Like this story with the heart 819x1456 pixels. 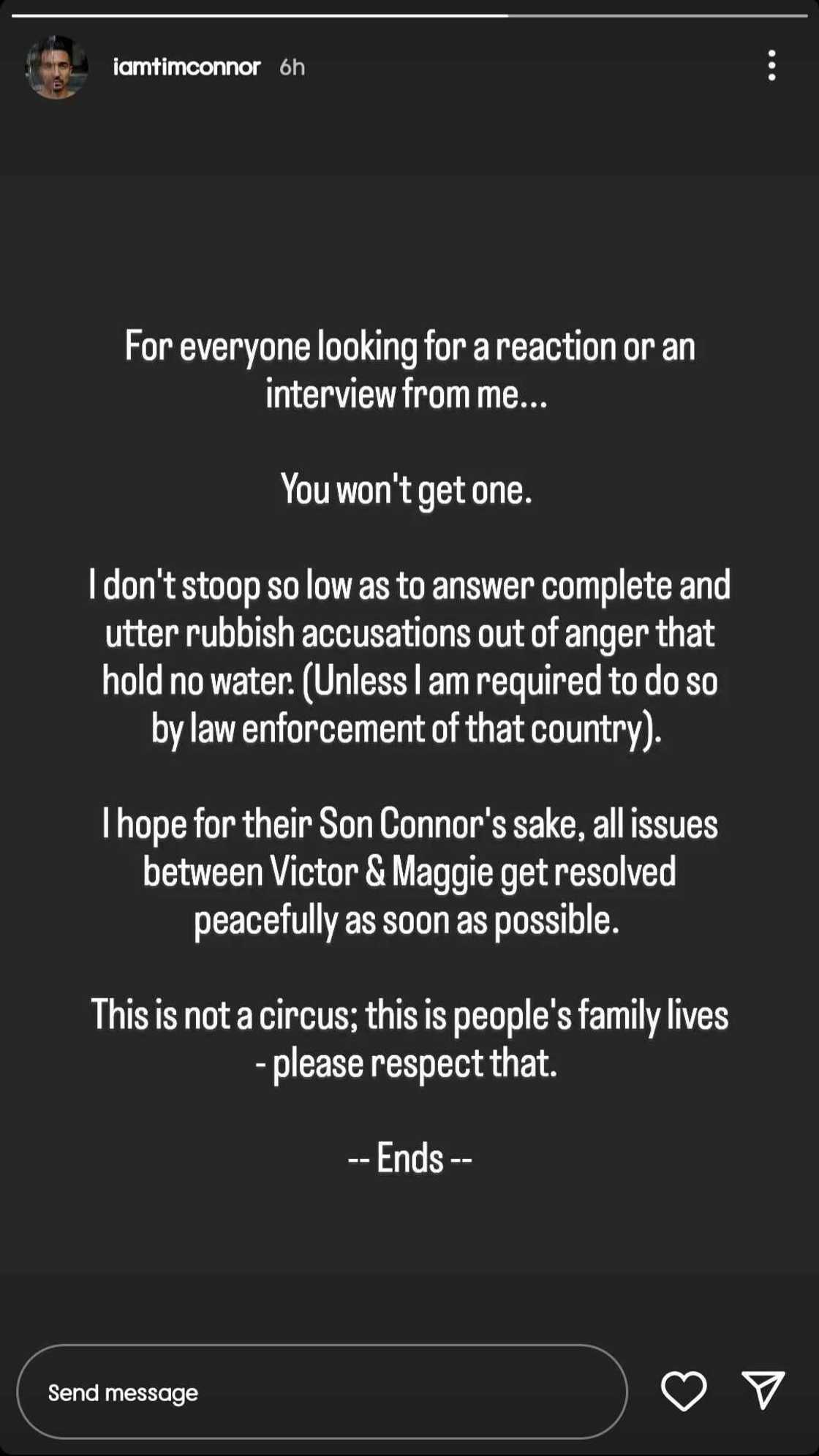684,1390
